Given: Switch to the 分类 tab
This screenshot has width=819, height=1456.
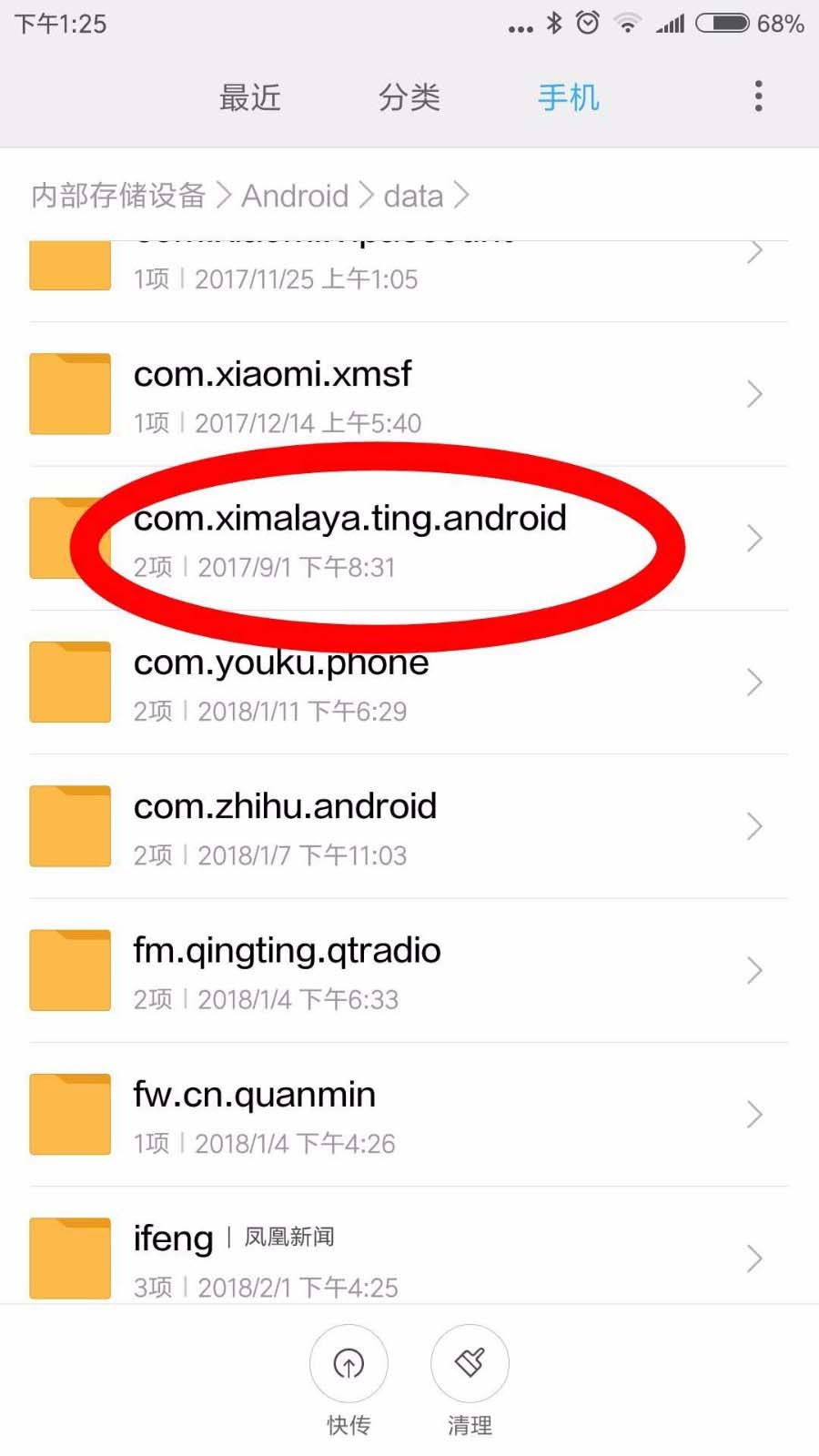Looking at the screenshot, I should tap(409, 97).
